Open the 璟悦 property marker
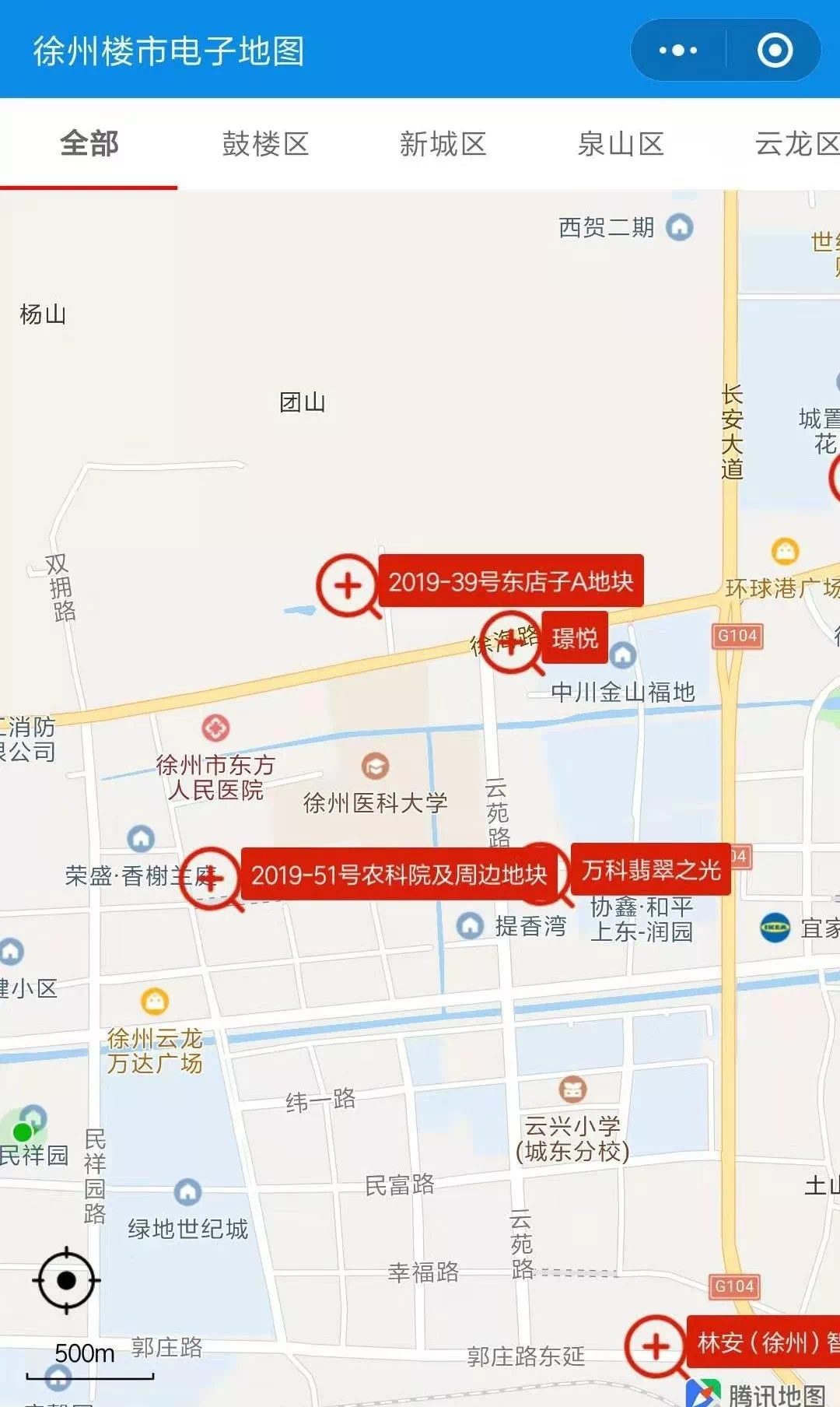The height and width of the screenshot is (1407, 840). [x=574, y=638]
